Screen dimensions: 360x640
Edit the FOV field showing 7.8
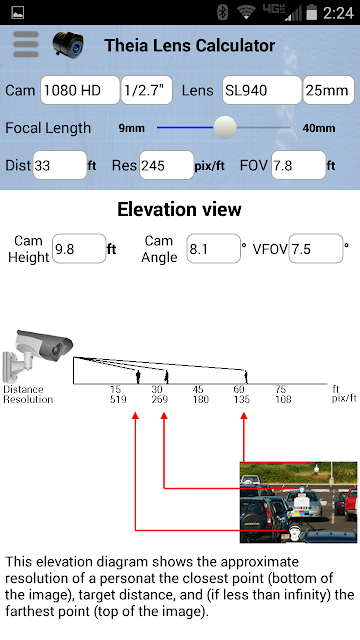(299, 165)
